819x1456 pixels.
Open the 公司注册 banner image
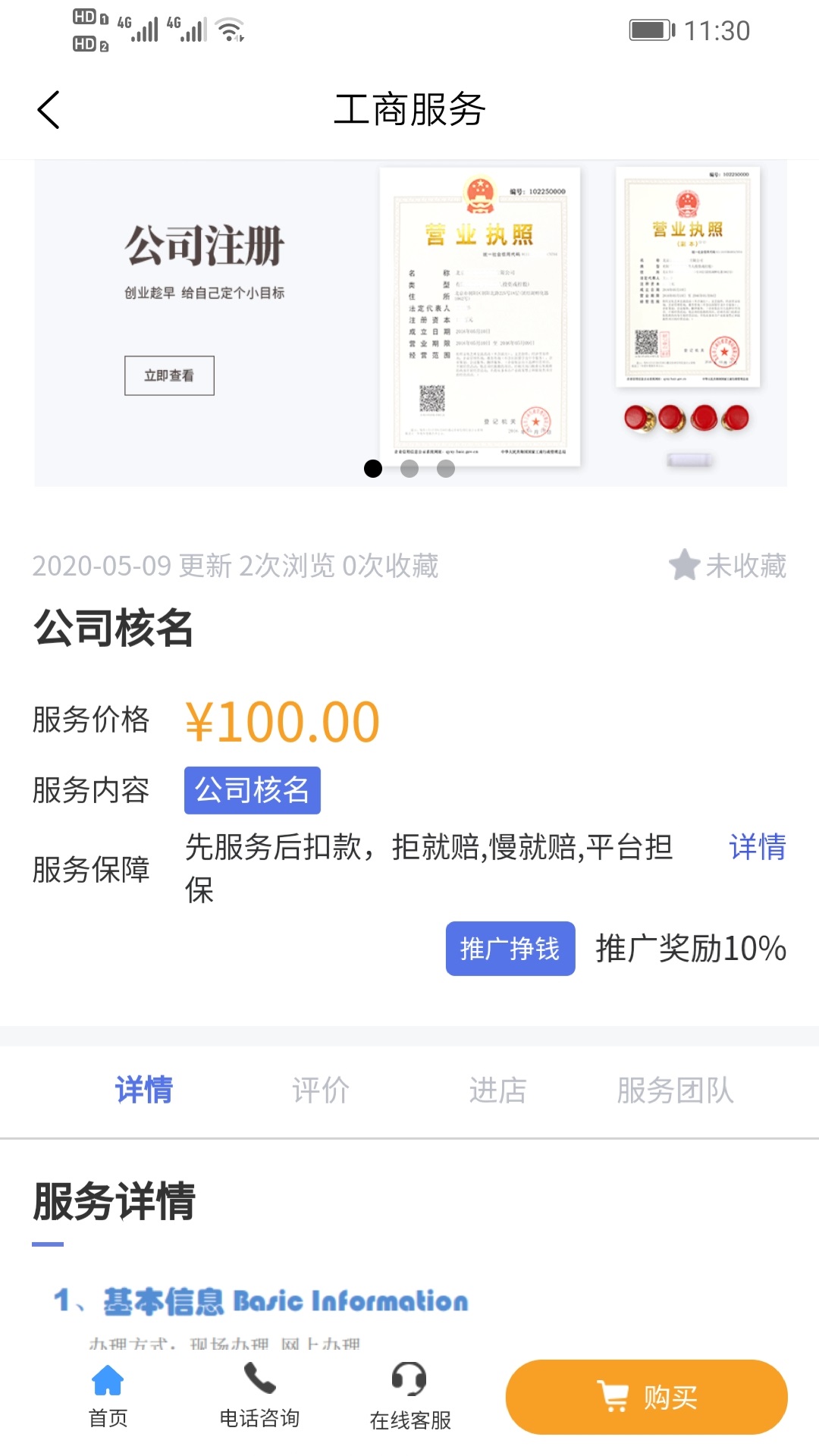click(x=409, y=322)
